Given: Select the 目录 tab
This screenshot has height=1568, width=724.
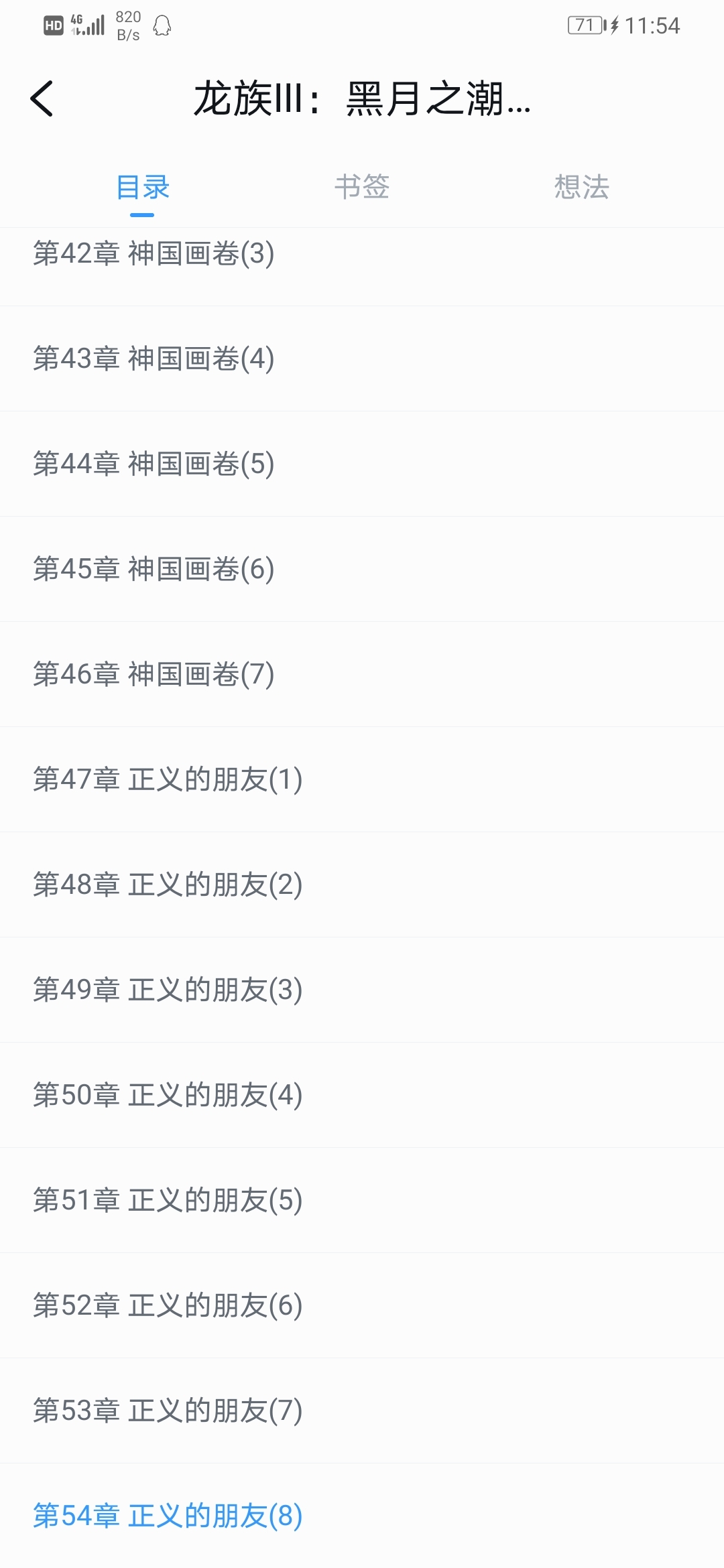Looking at the screenshot, I should tap(143, 187).
